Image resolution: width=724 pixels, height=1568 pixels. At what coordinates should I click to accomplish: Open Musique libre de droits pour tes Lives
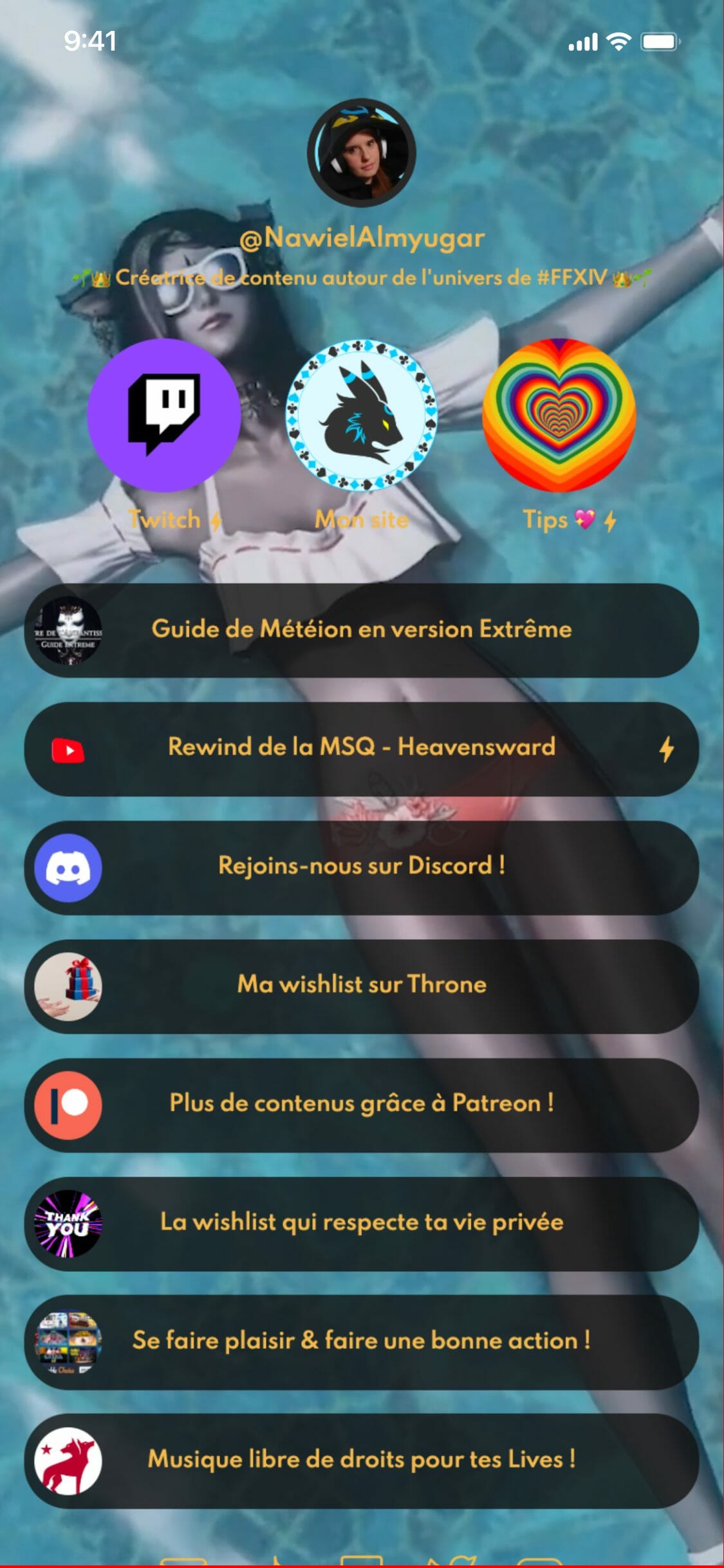pyautogui.click(x=362, y=1460)
